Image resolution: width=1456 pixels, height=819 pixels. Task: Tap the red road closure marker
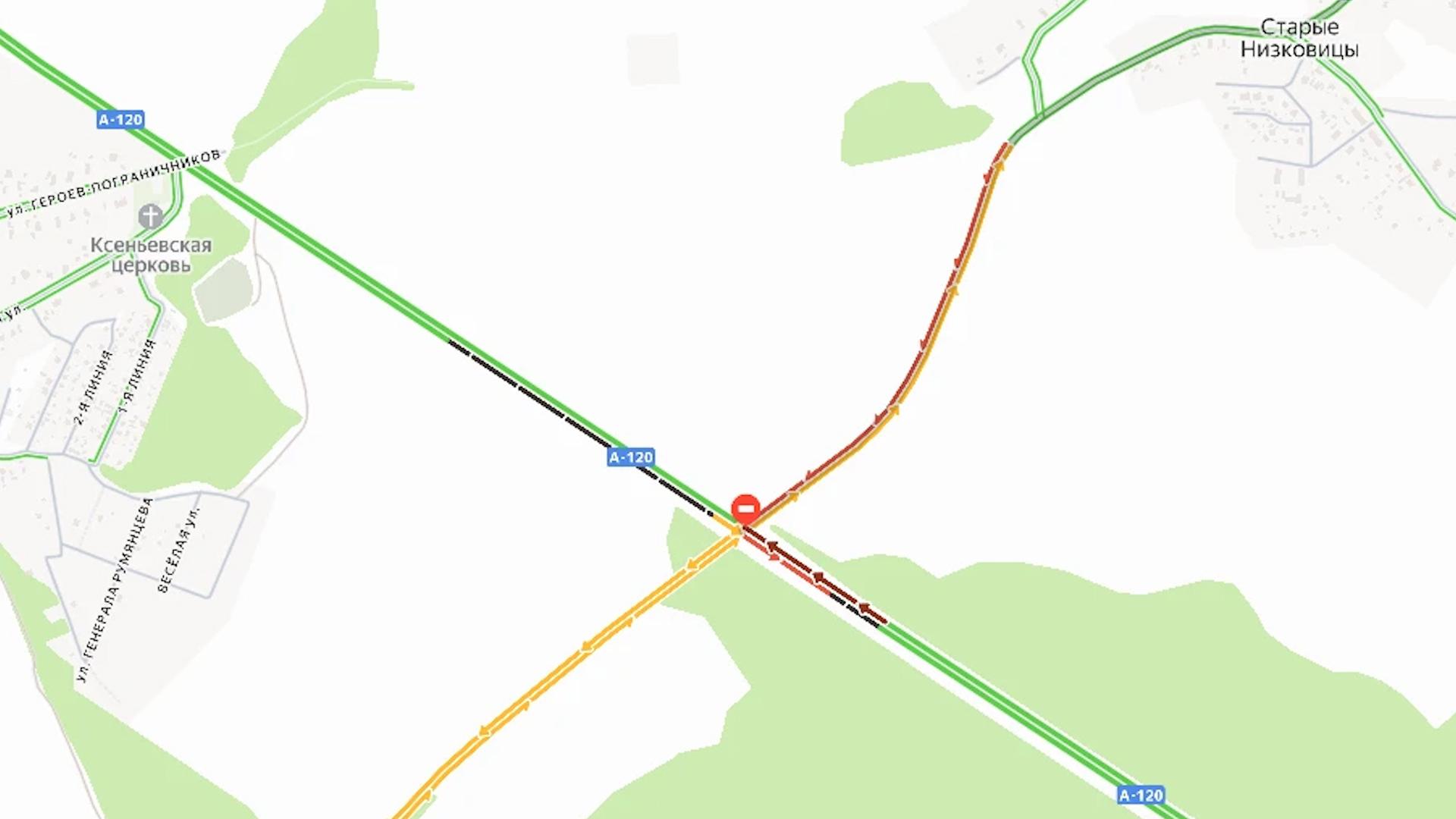pos(745,508)
